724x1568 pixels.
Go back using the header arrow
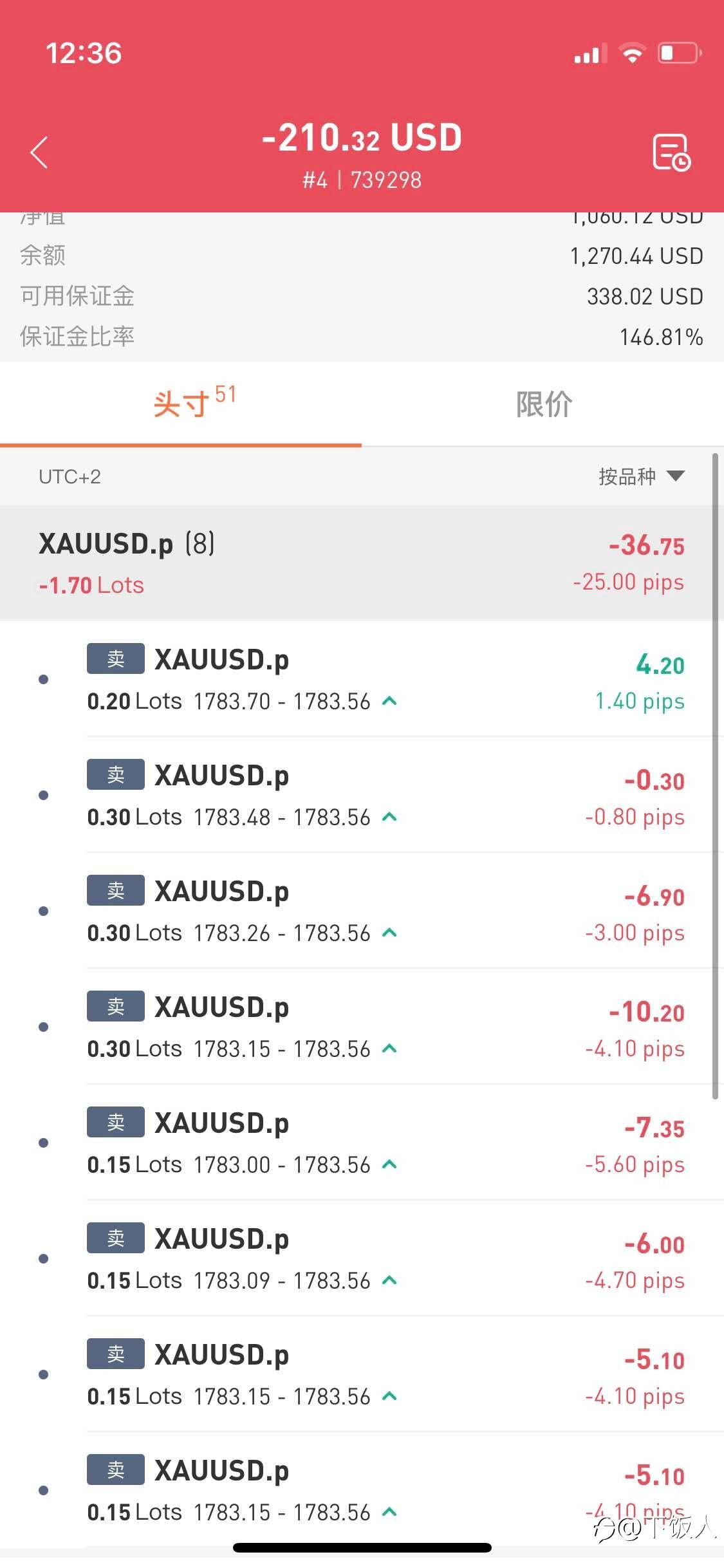[39, 153]
